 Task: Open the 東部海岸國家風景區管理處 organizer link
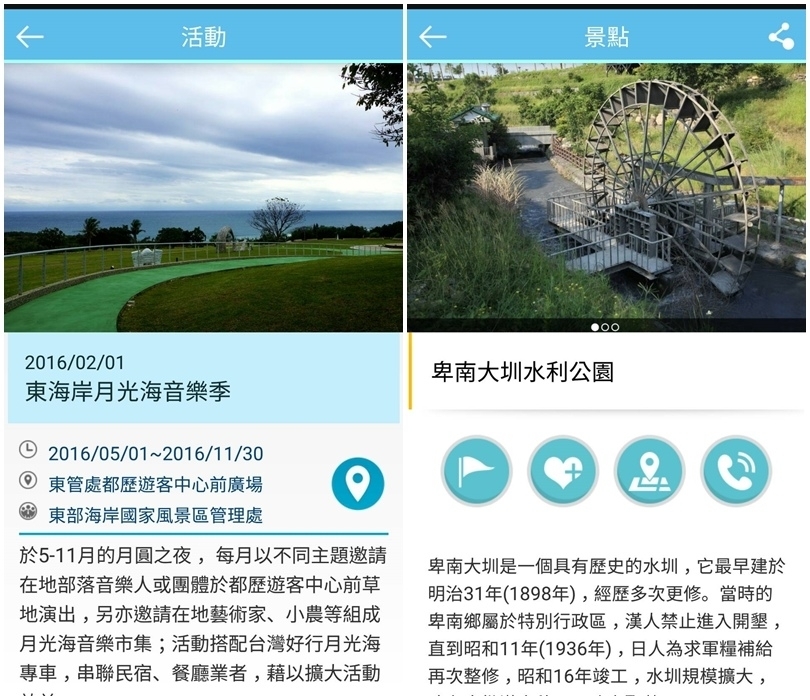coord(155,515)
